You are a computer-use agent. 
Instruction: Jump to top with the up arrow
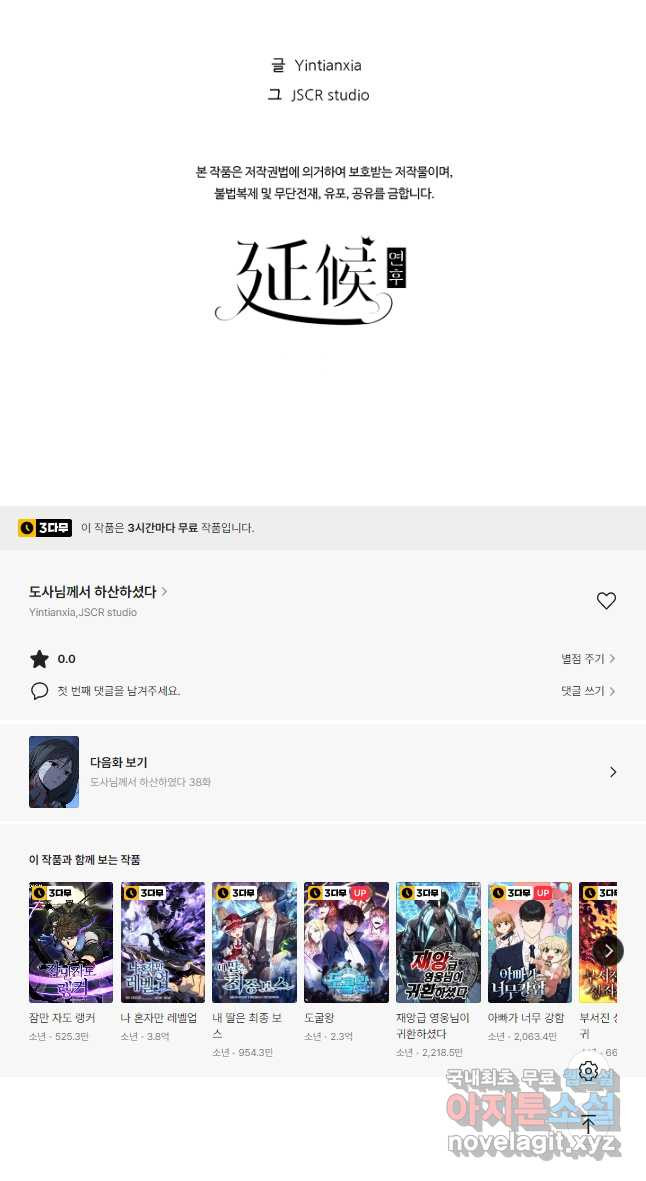point(588,1124)
